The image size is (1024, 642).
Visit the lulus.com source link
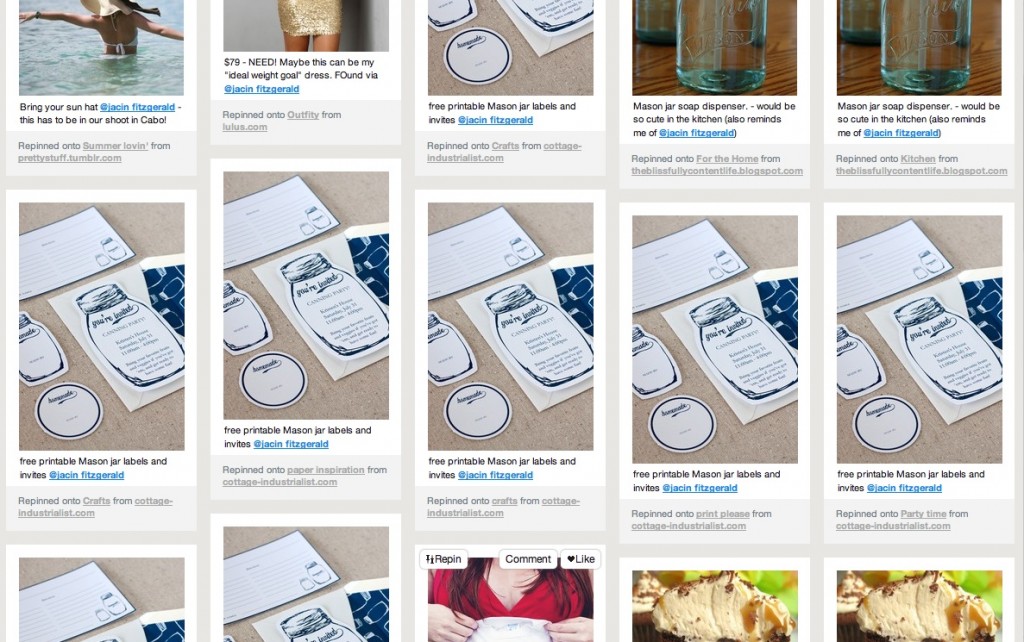click(x=244, y=127)
